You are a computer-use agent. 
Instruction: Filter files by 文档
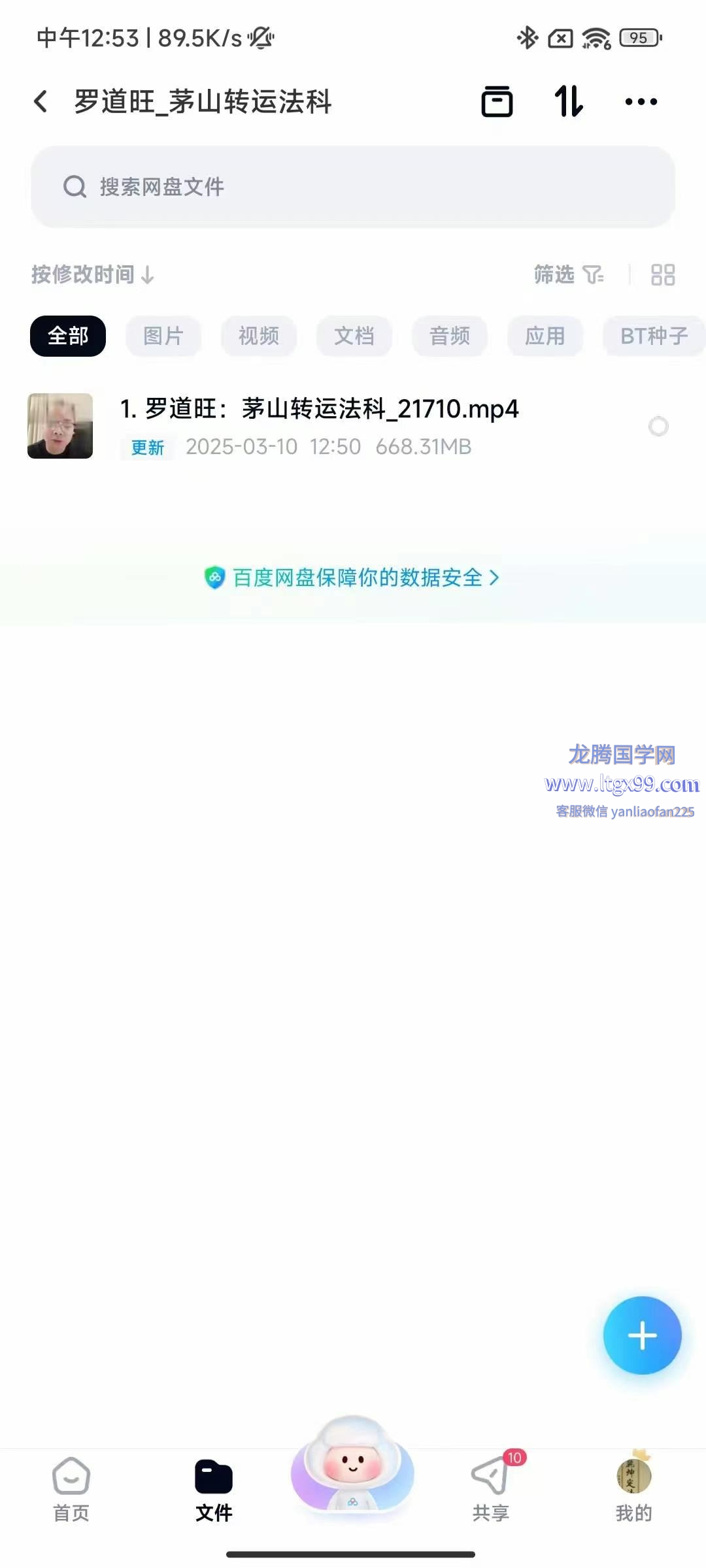(354, 336)
